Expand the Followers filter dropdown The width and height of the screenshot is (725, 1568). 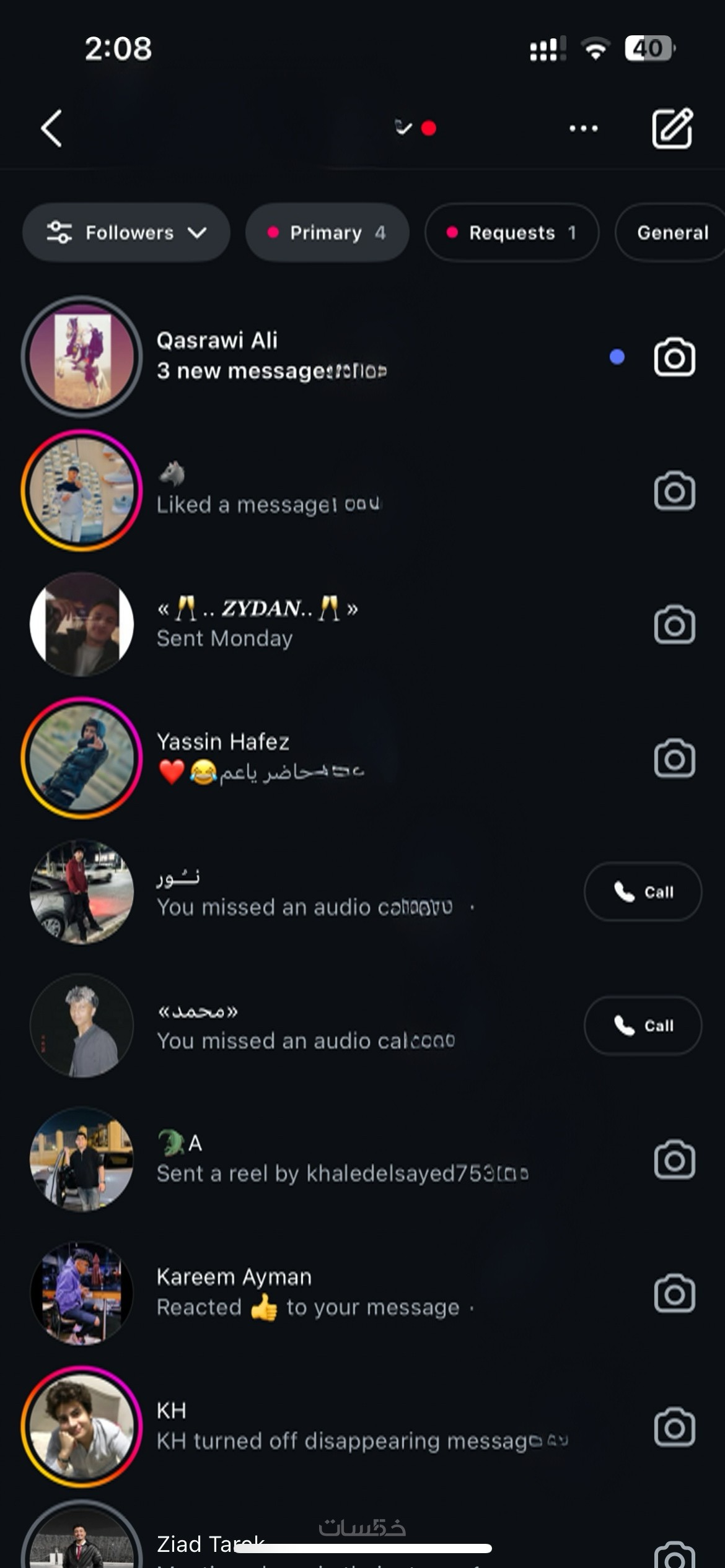point(126,233)
